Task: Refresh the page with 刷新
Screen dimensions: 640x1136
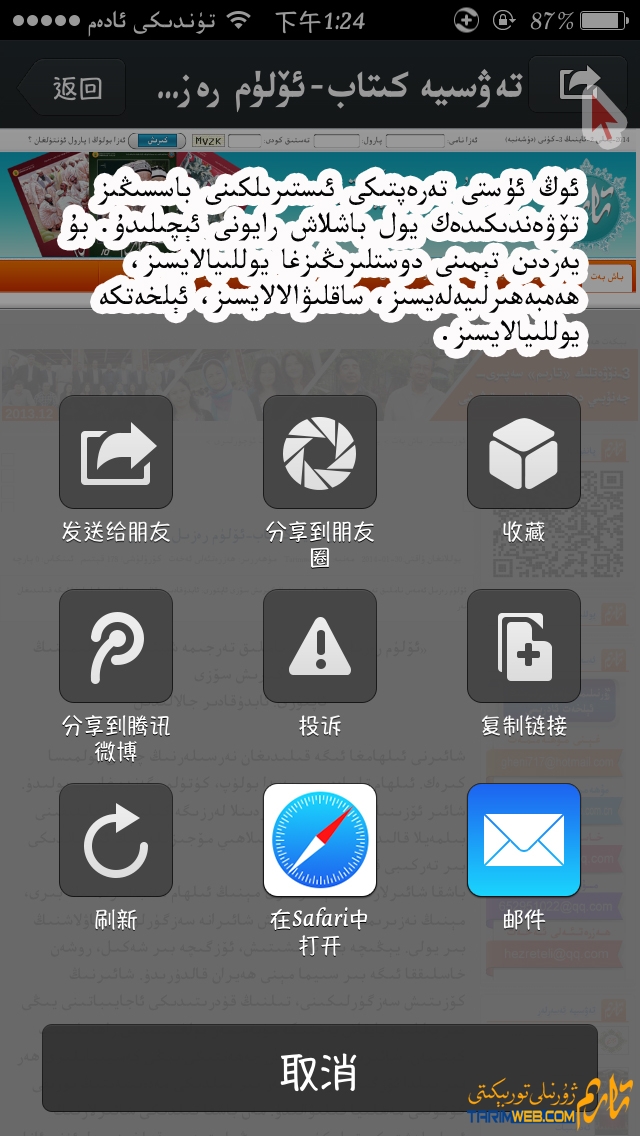Action: pos(116,840)
